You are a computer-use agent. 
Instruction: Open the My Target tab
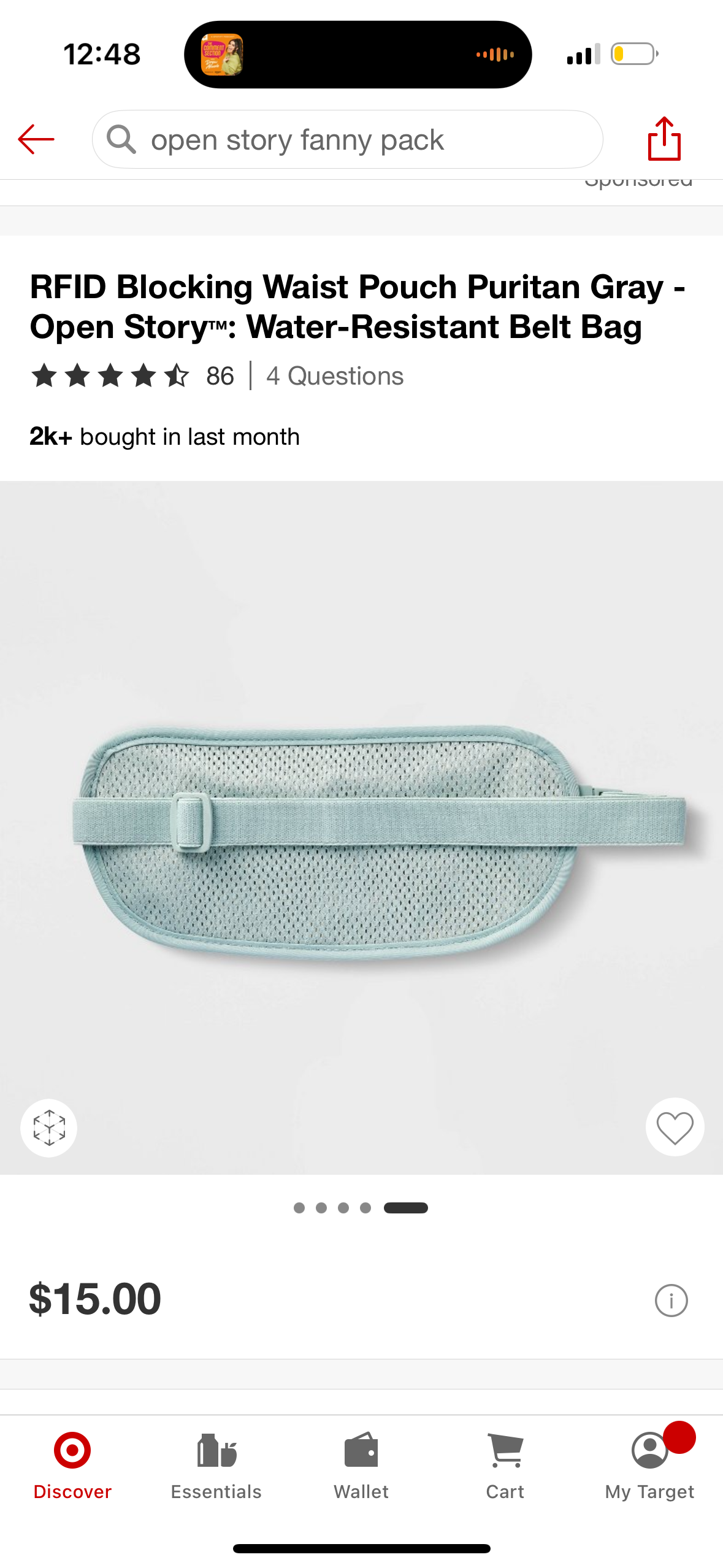click(x=649, y=1466)
